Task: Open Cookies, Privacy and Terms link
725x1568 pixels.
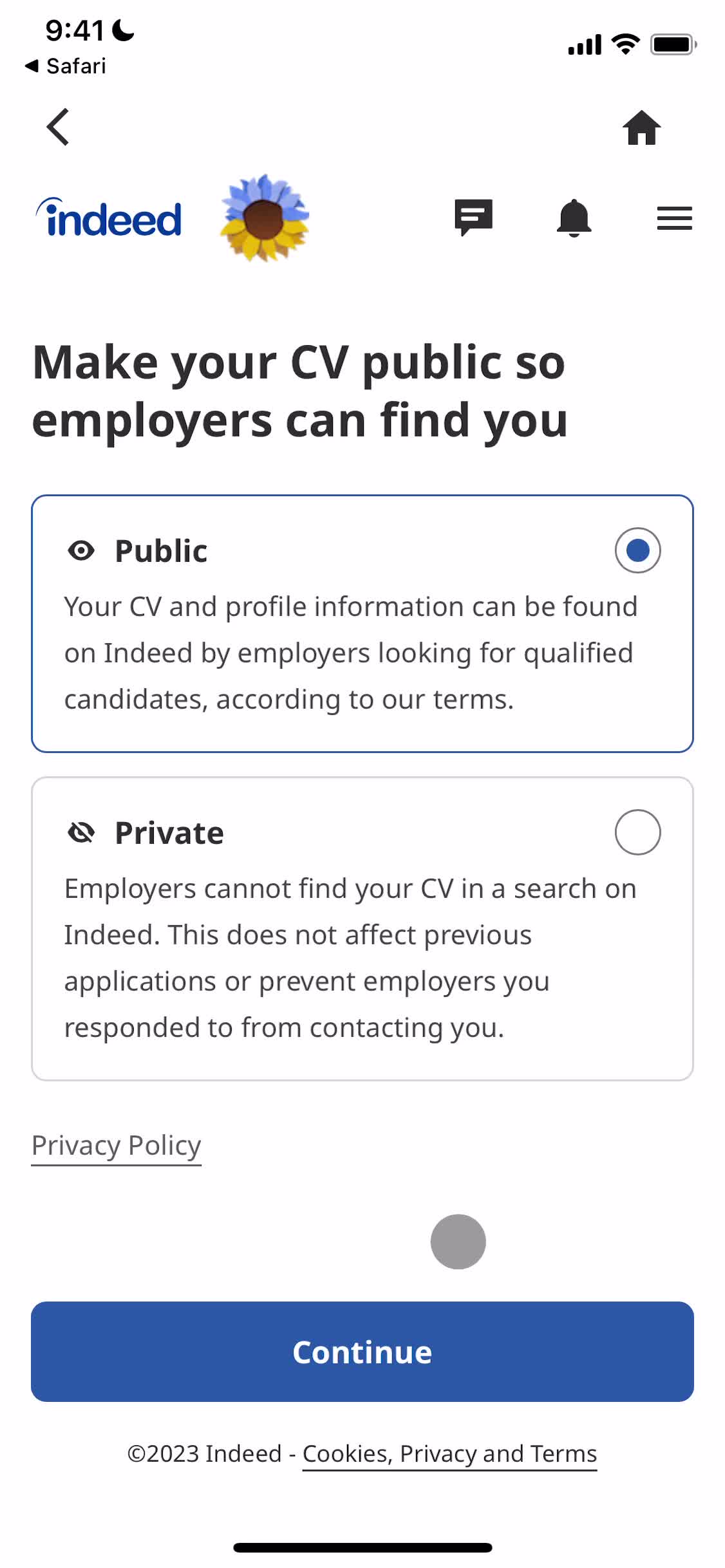Action: 449,1453
